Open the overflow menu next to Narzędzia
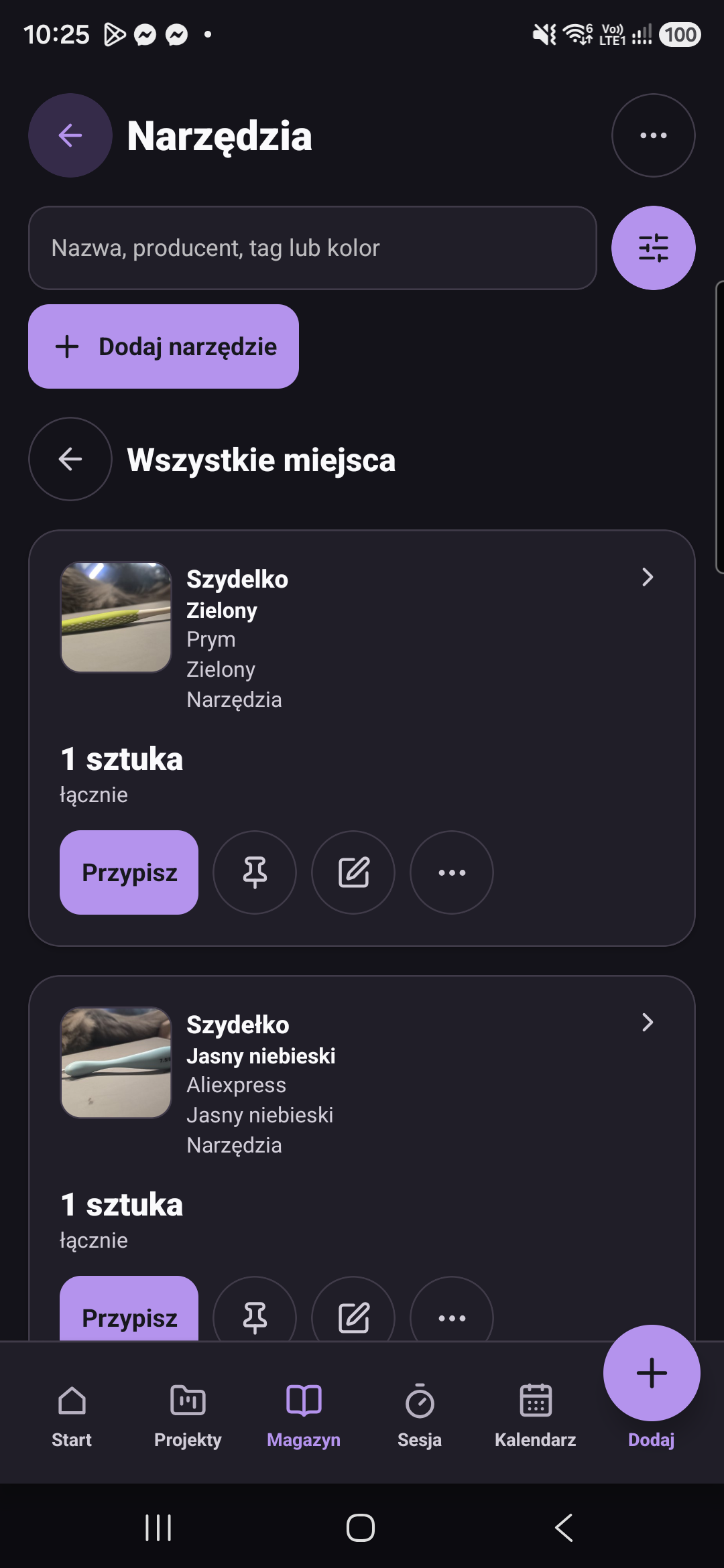This screenshot has width=724, height=1568. coord(653,135)
